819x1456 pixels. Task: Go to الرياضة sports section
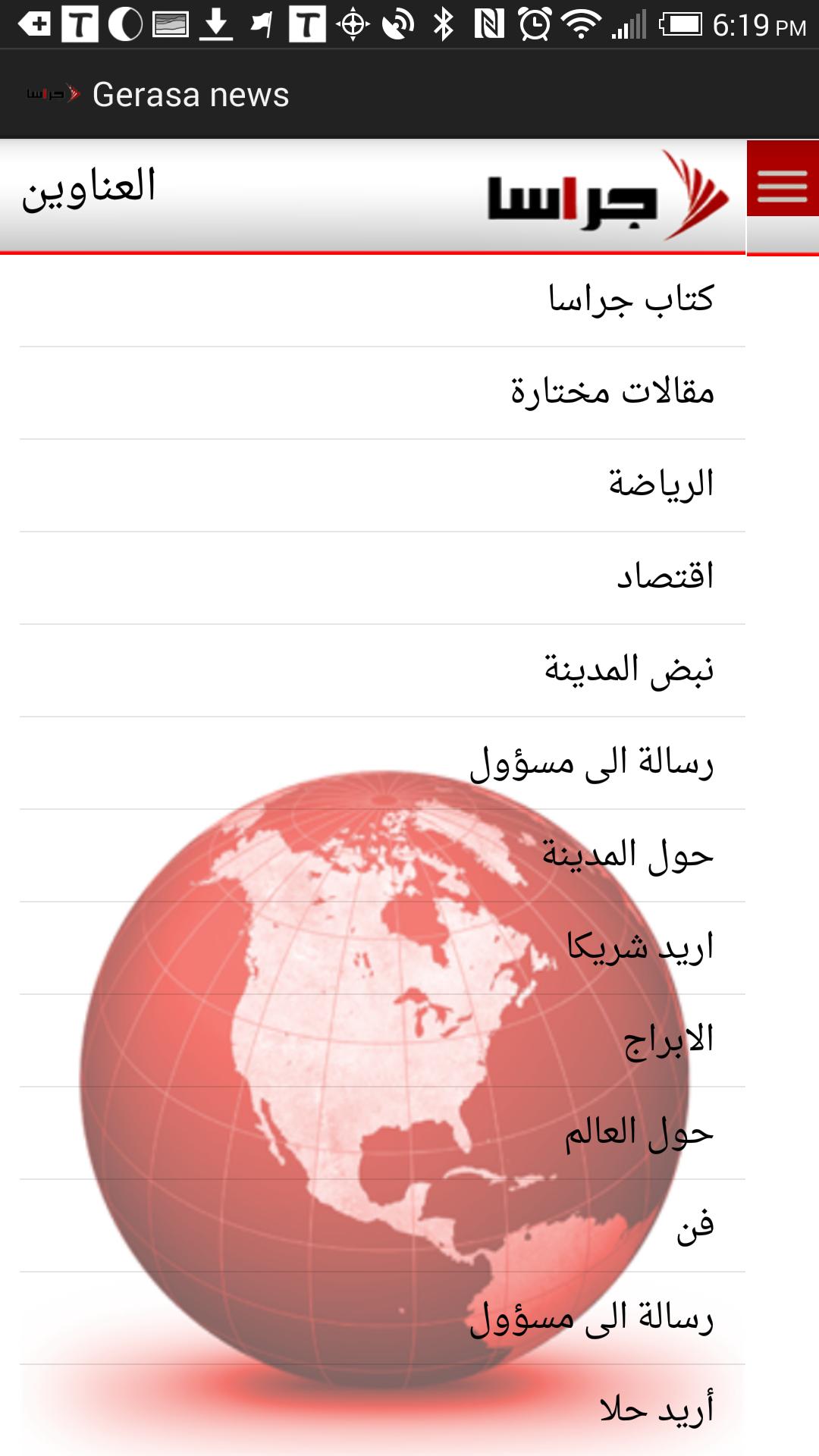[x=661, y=485]
